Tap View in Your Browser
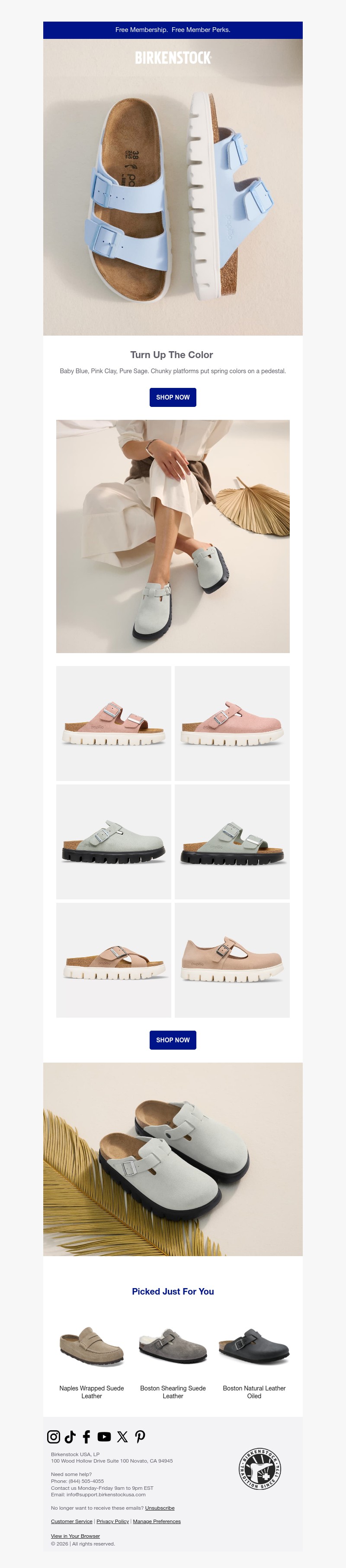 click(x=75, y=1536)
